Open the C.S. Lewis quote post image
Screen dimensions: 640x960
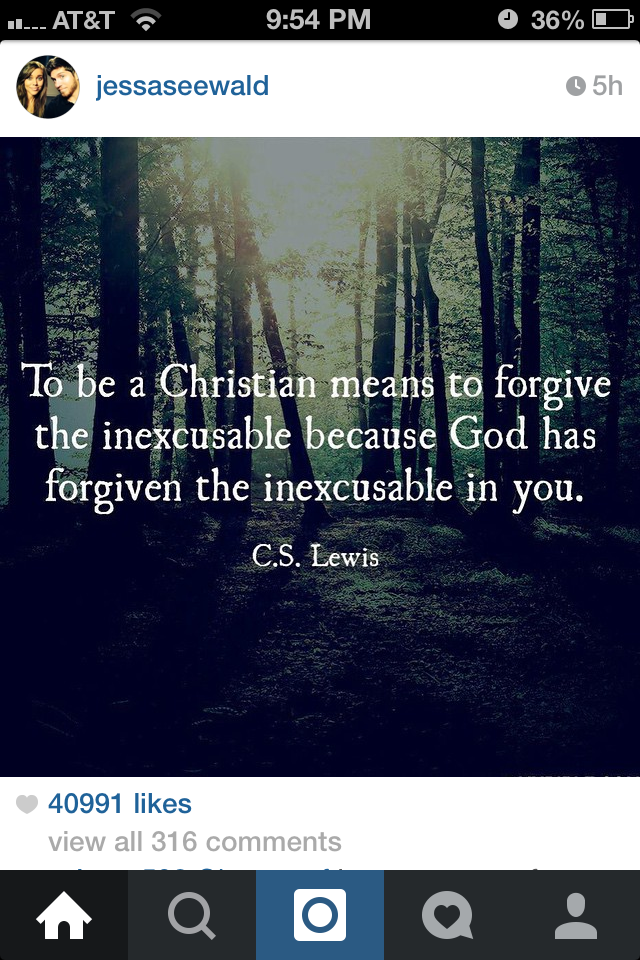click(x=320, y=456)
